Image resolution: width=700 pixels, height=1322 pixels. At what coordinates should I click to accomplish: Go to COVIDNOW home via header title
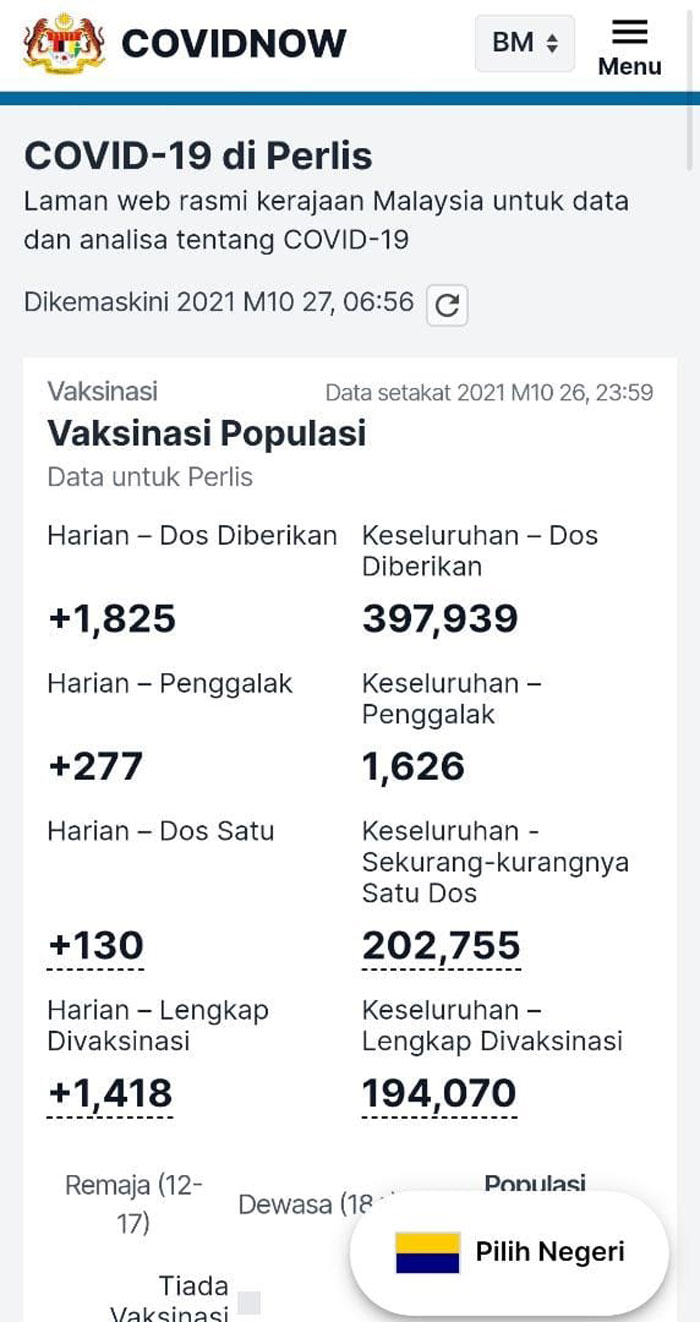click(234, 43)
